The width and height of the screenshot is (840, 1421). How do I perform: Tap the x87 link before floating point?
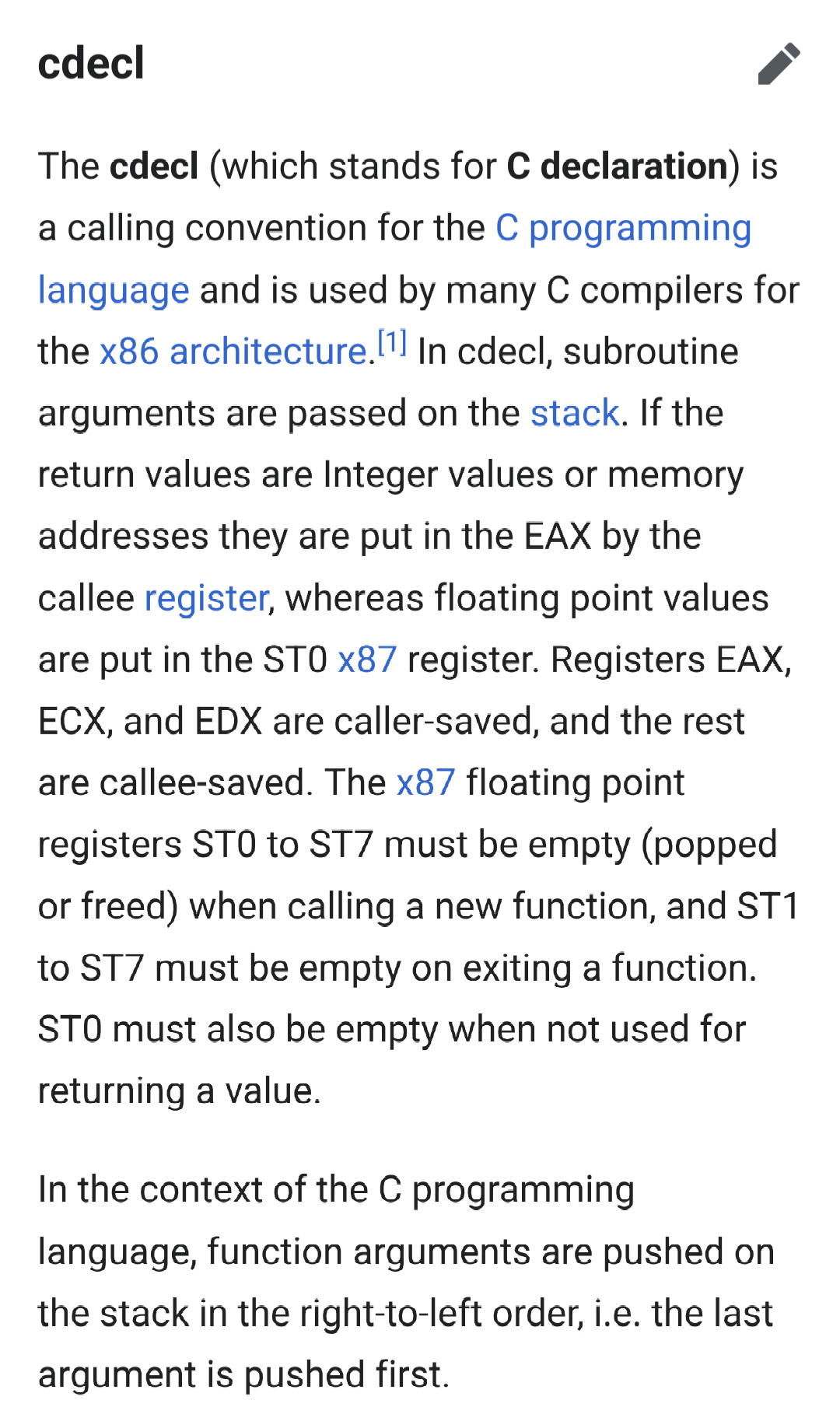pyautogui.click(x=425, y=783)
